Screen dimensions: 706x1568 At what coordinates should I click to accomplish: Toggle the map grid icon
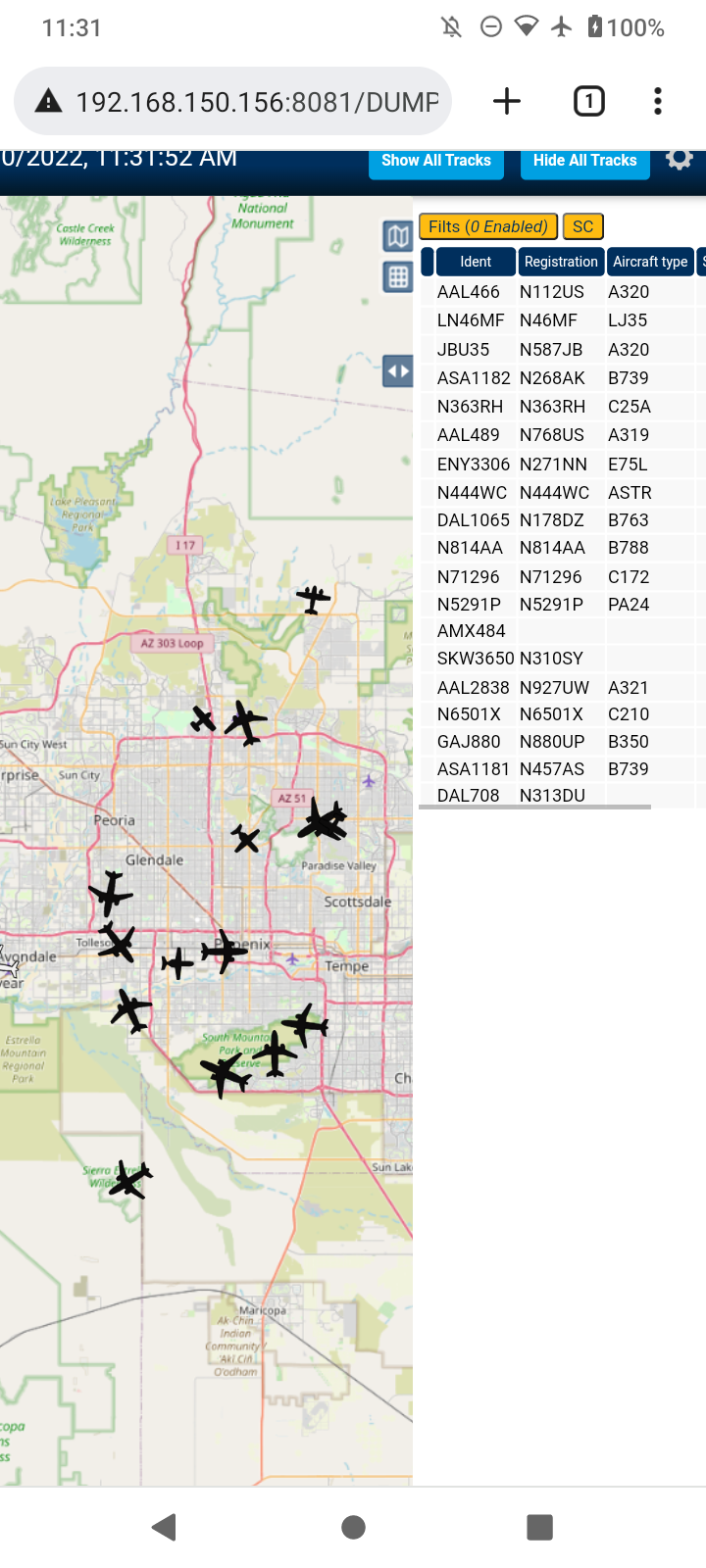pyautogui.click(x=397, y=277)
